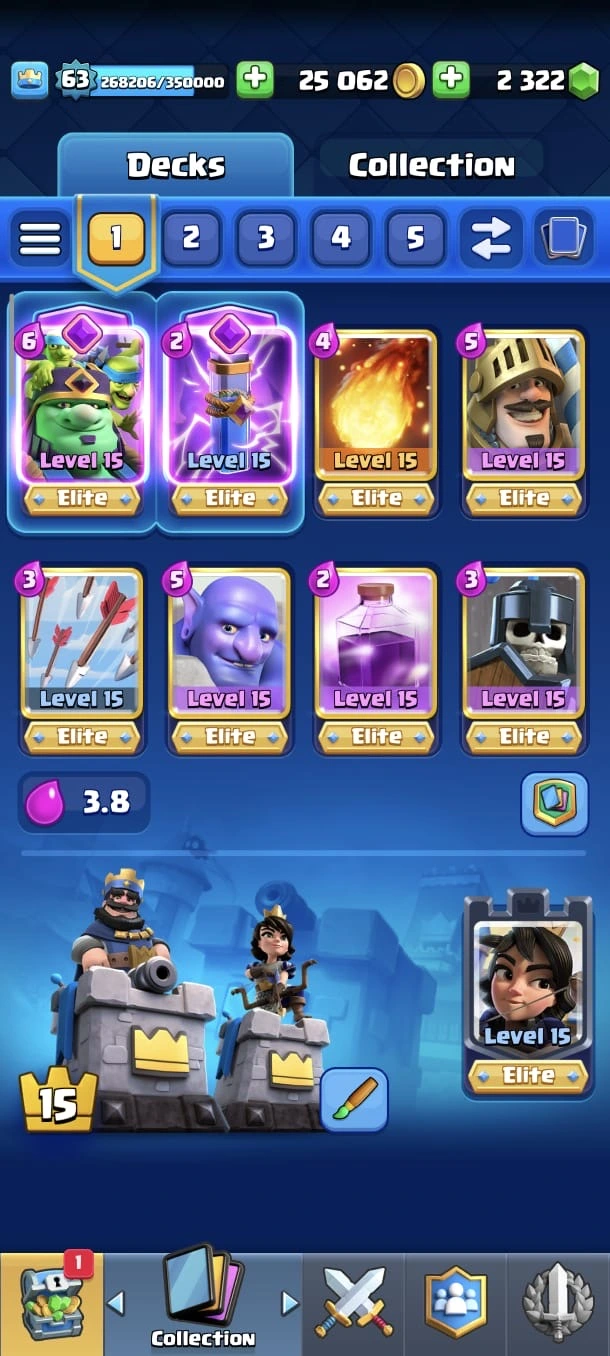Image resolution: width=610 pixels, height=1356 pixels.
Task: Select deck slot 3
Action: [x=266, y=238]
